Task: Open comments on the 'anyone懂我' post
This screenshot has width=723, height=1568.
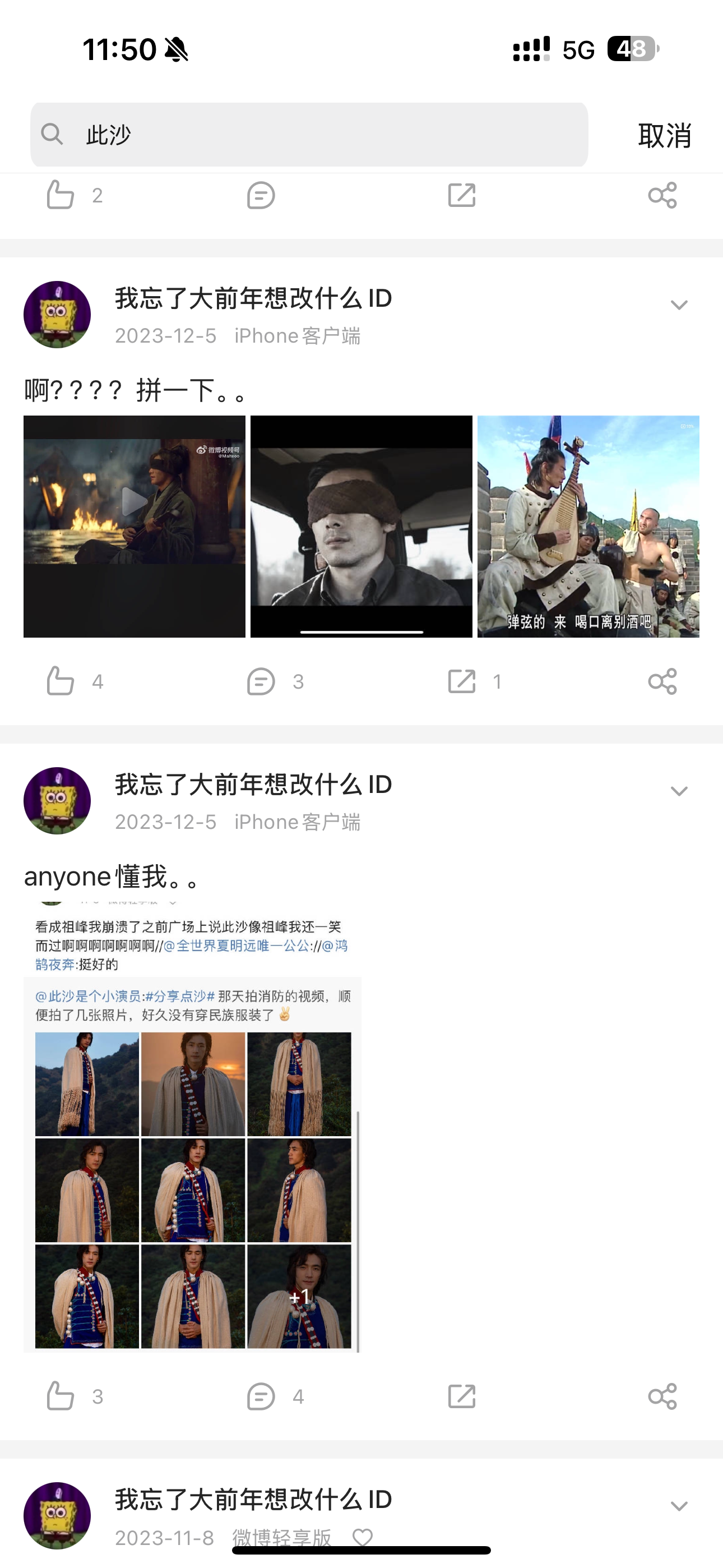Action: point(261,1396)
